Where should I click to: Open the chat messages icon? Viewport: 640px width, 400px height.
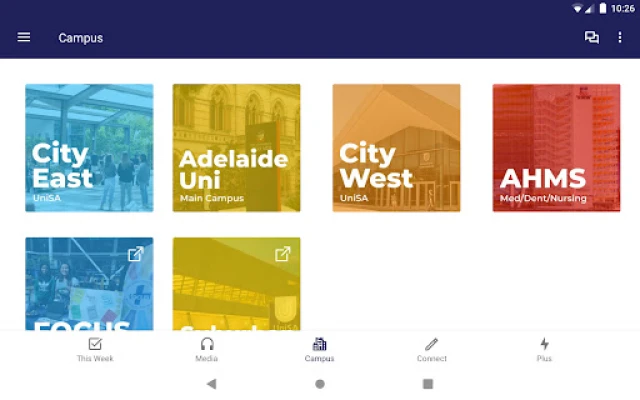pos(591,38)
